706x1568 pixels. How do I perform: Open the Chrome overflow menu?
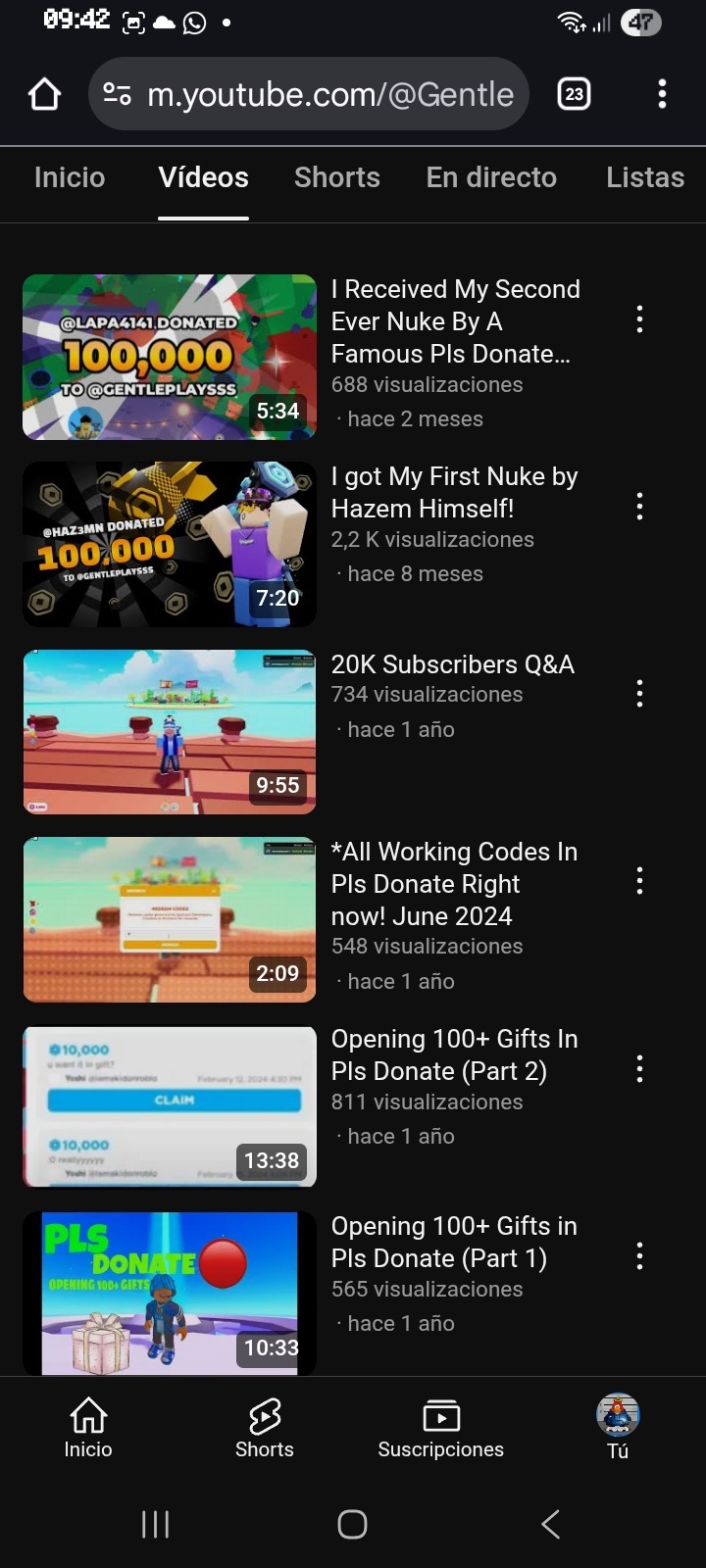pos(662,94)
